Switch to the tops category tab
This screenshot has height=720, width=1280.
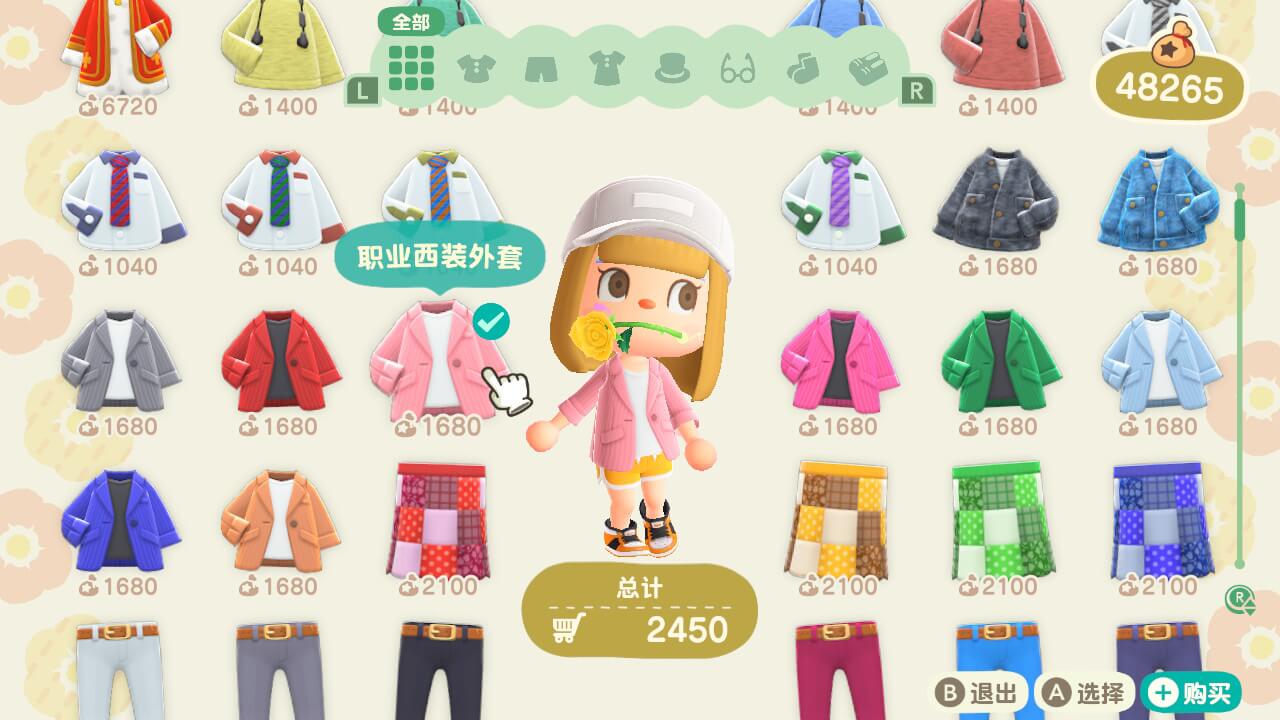pos(476,68)
